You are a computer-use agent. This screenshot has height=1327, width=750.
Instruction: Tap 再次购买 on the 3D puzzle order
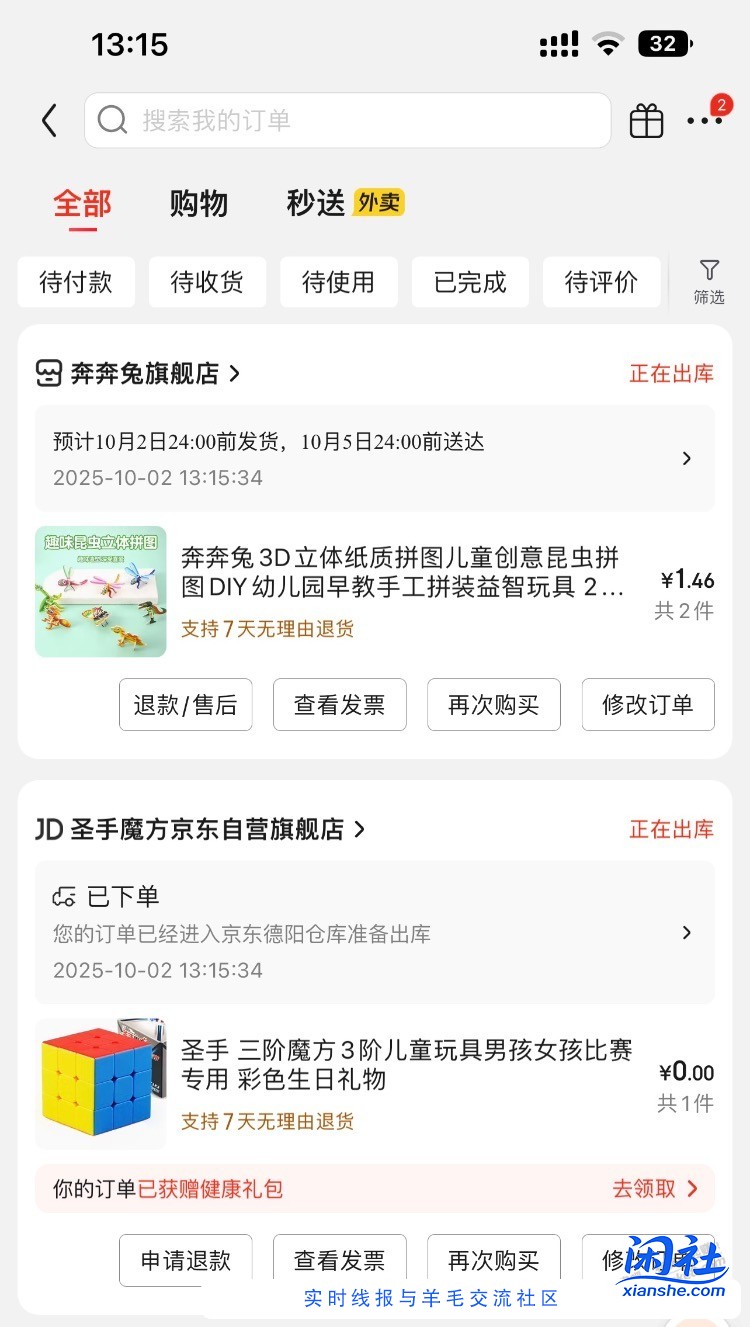[x=493, y=704]
